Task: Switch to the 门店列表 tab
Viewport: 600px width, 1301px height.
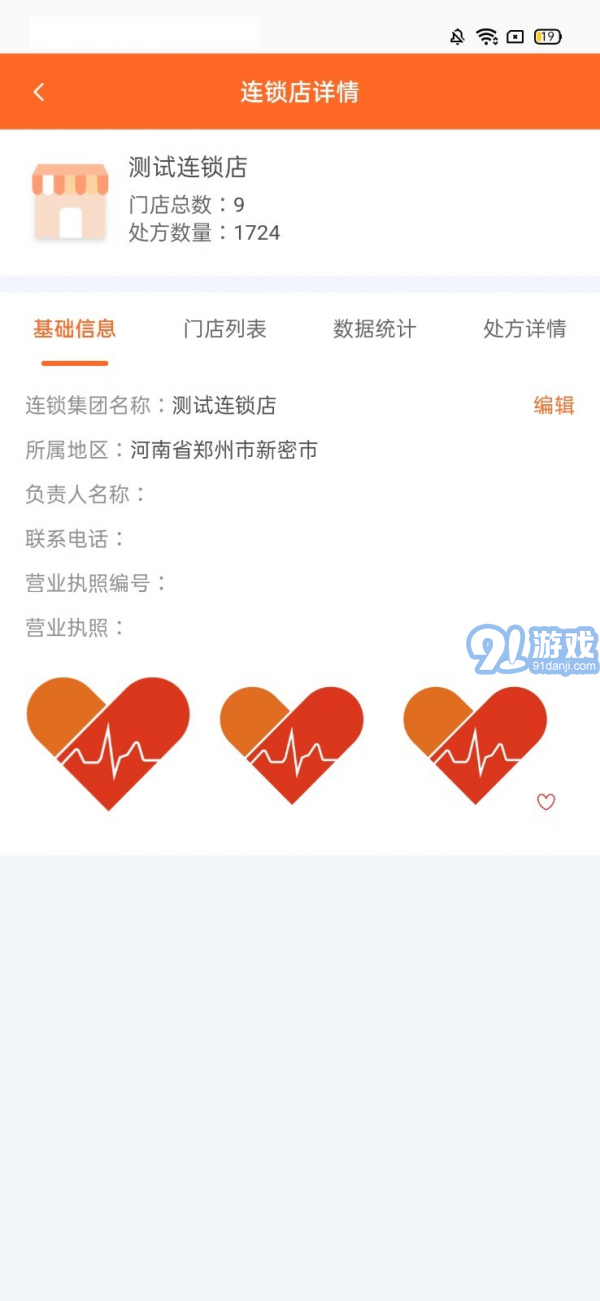Action: pos(225,329)
